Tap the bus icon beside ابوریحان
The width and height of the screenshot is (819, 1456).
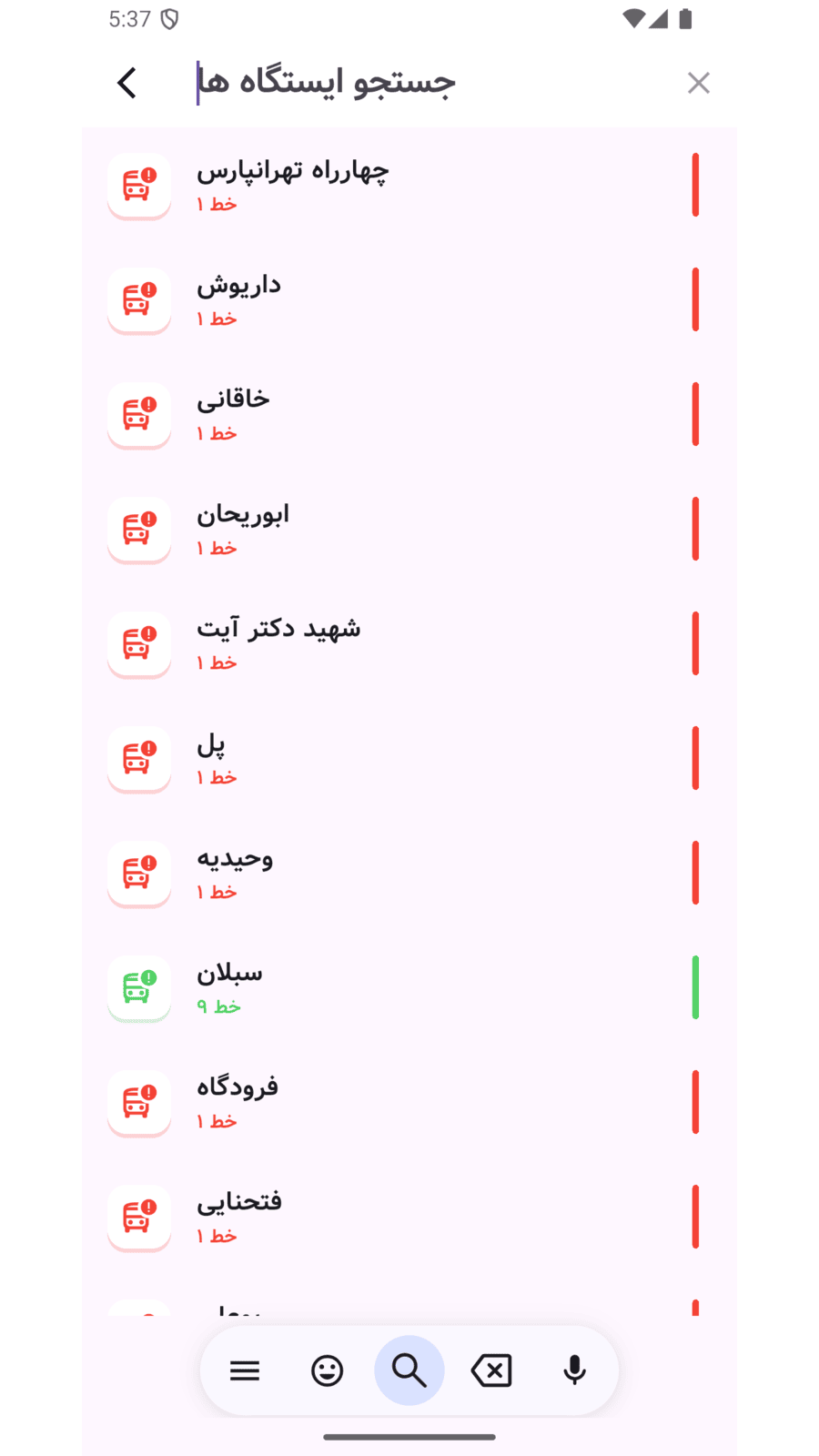coord(138,530)
